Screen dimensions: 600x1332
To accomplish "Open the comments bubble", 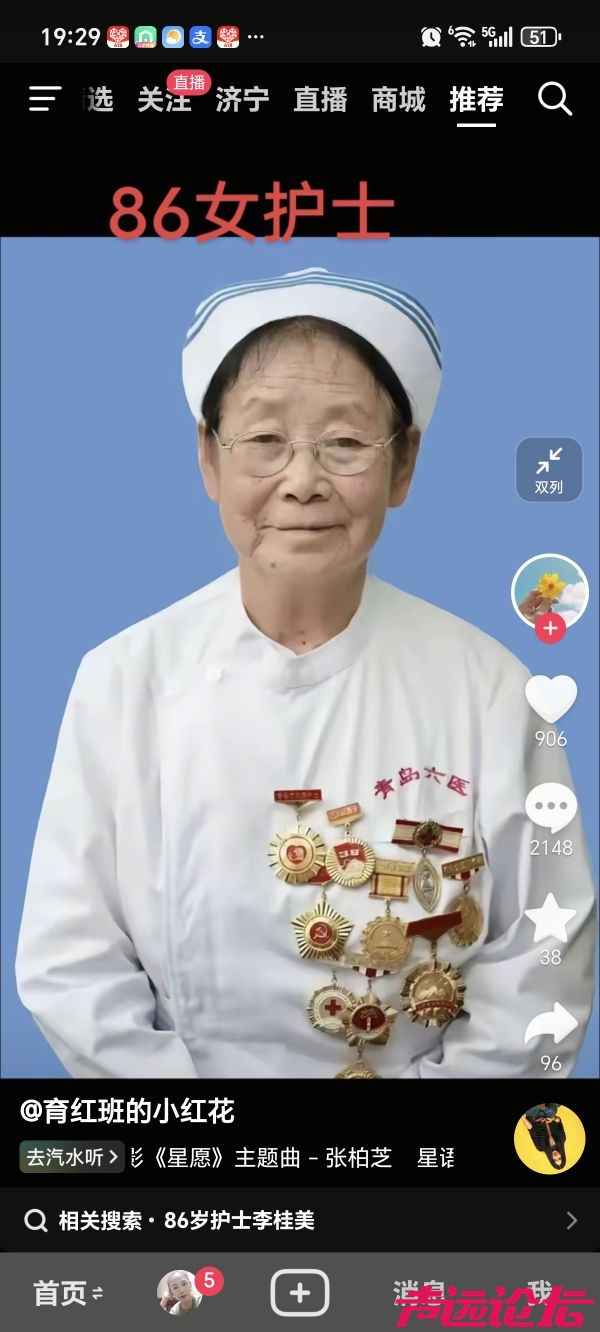I will tap(551, 808).
